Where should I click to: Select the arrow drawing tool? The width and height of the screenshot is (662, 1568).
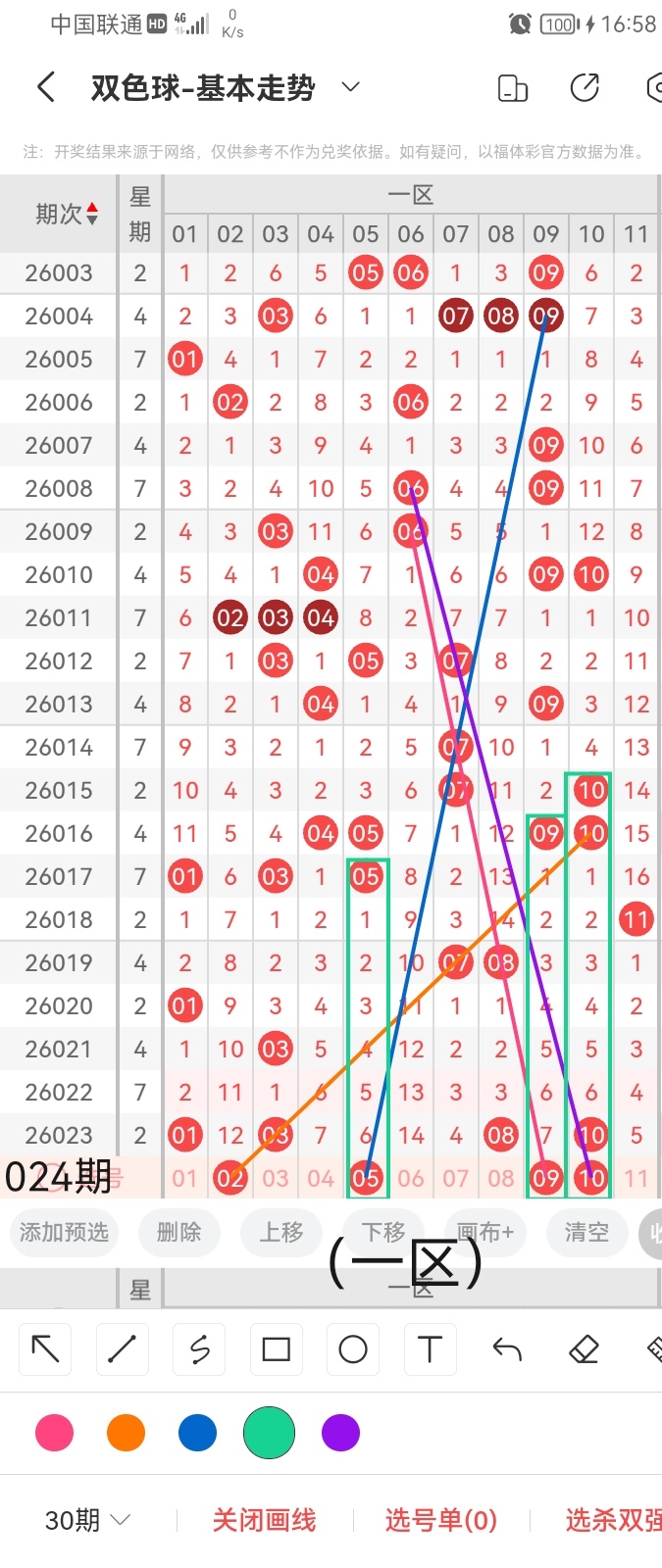pyautogui.click(x=45, y=1349)
